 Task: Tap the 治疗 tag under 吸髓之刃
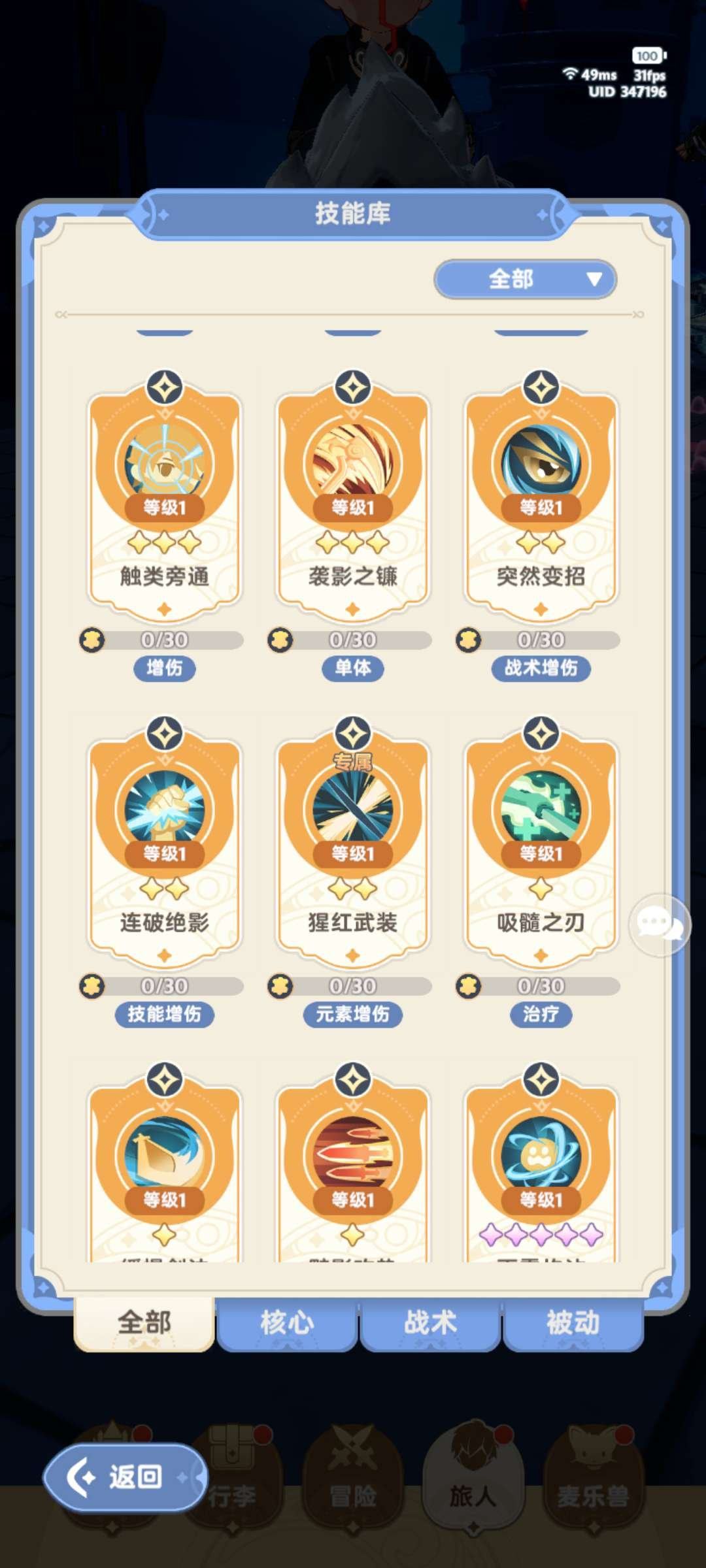(x=541, y=1015)
